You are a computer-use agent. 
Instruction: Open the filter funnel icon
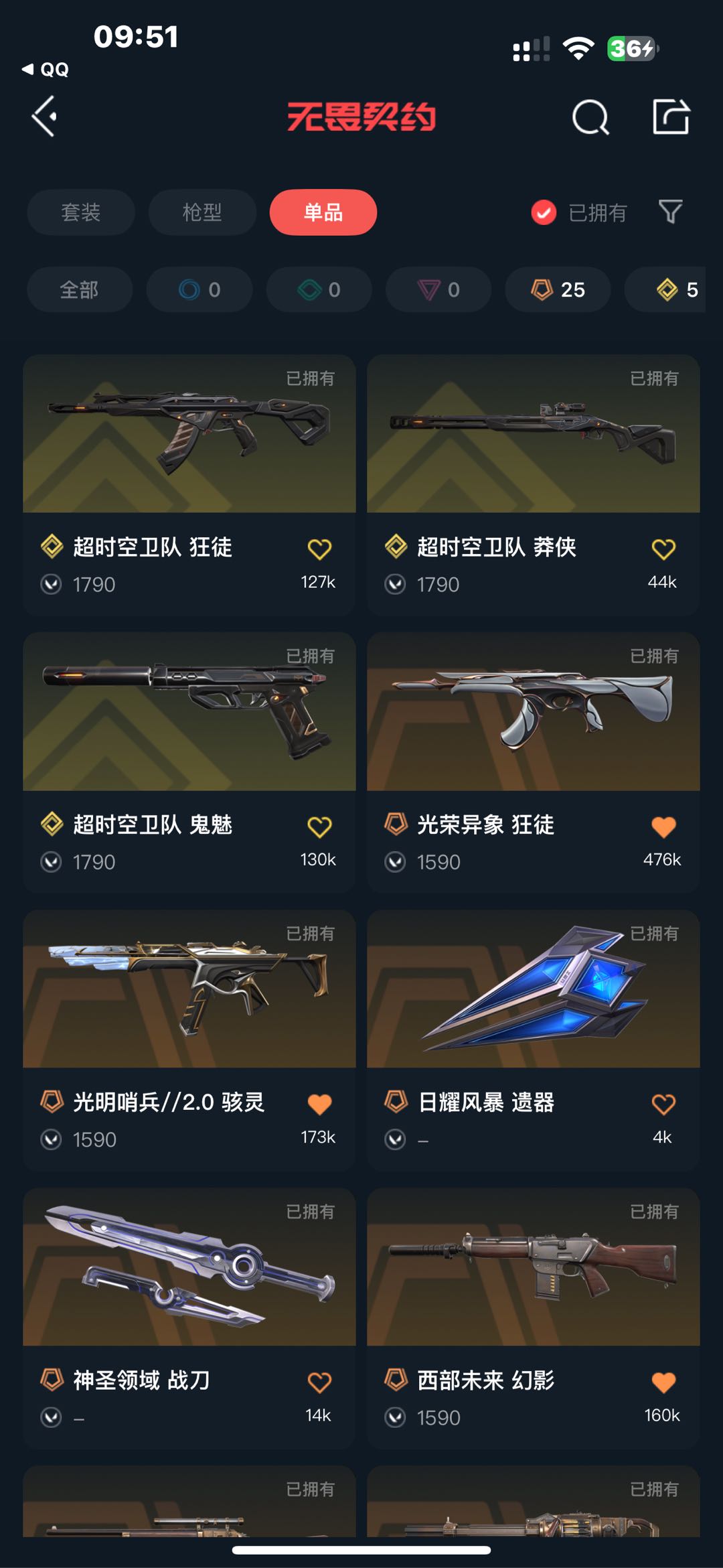point(670,212)
